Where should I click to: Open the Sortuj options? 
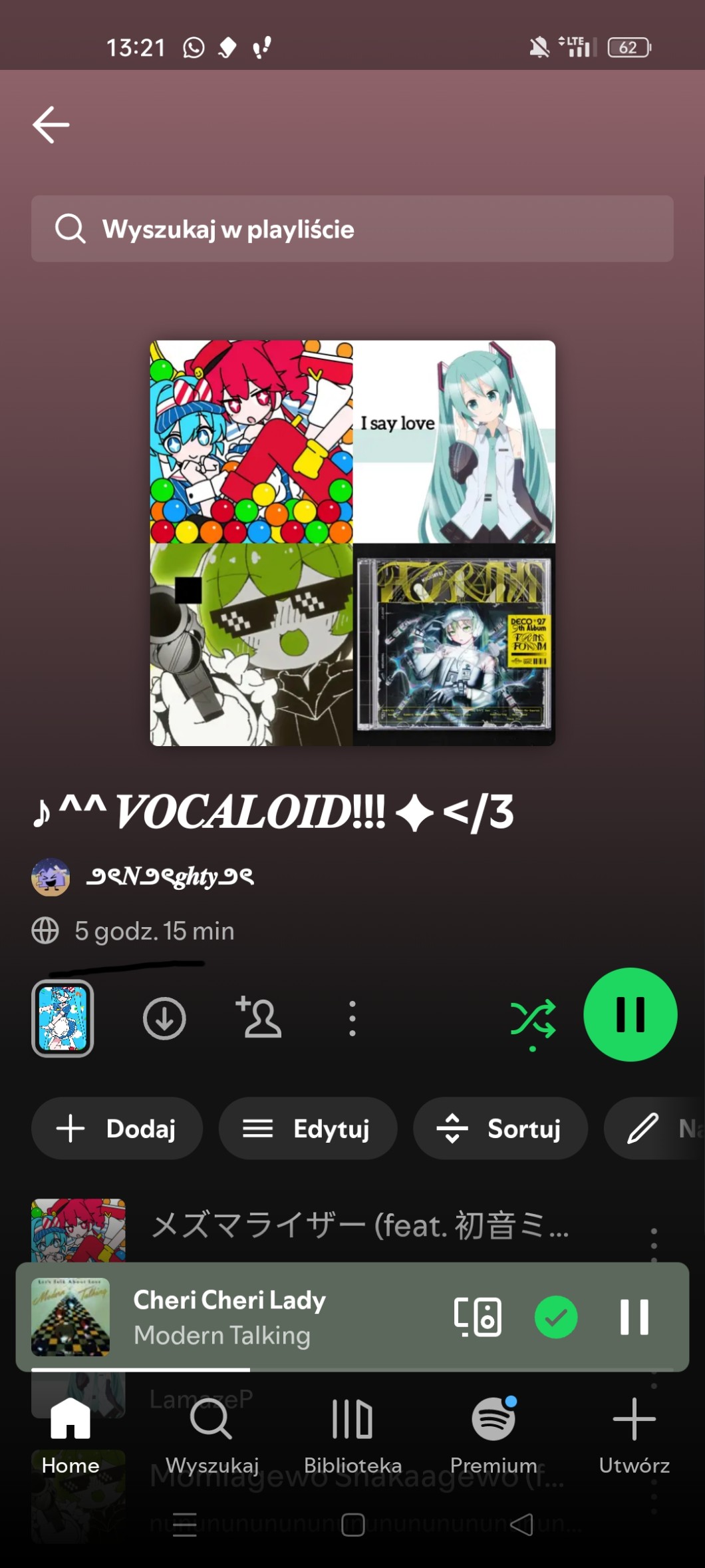pos(500,1128)
